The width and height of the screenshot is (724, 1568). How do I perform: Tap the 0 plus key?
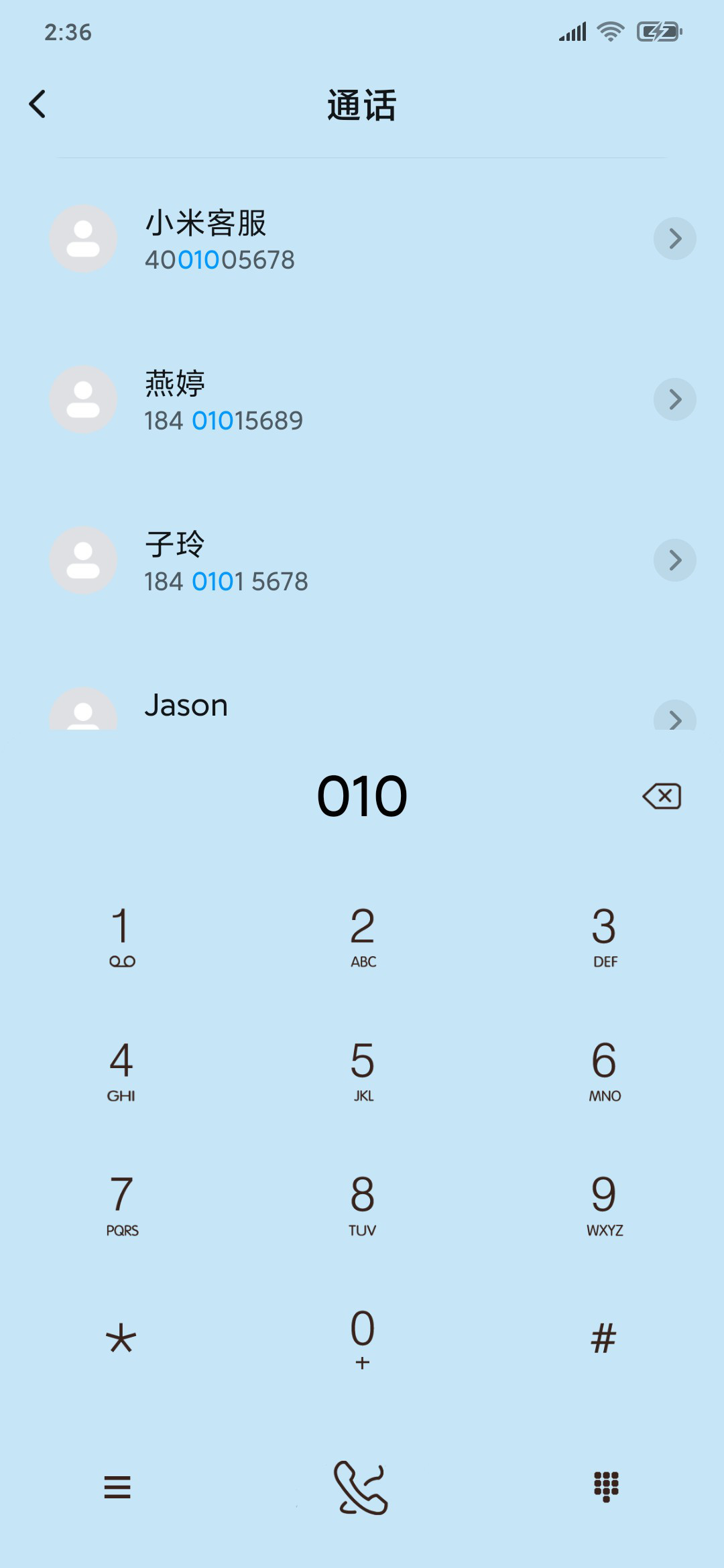click(363, 1338)
